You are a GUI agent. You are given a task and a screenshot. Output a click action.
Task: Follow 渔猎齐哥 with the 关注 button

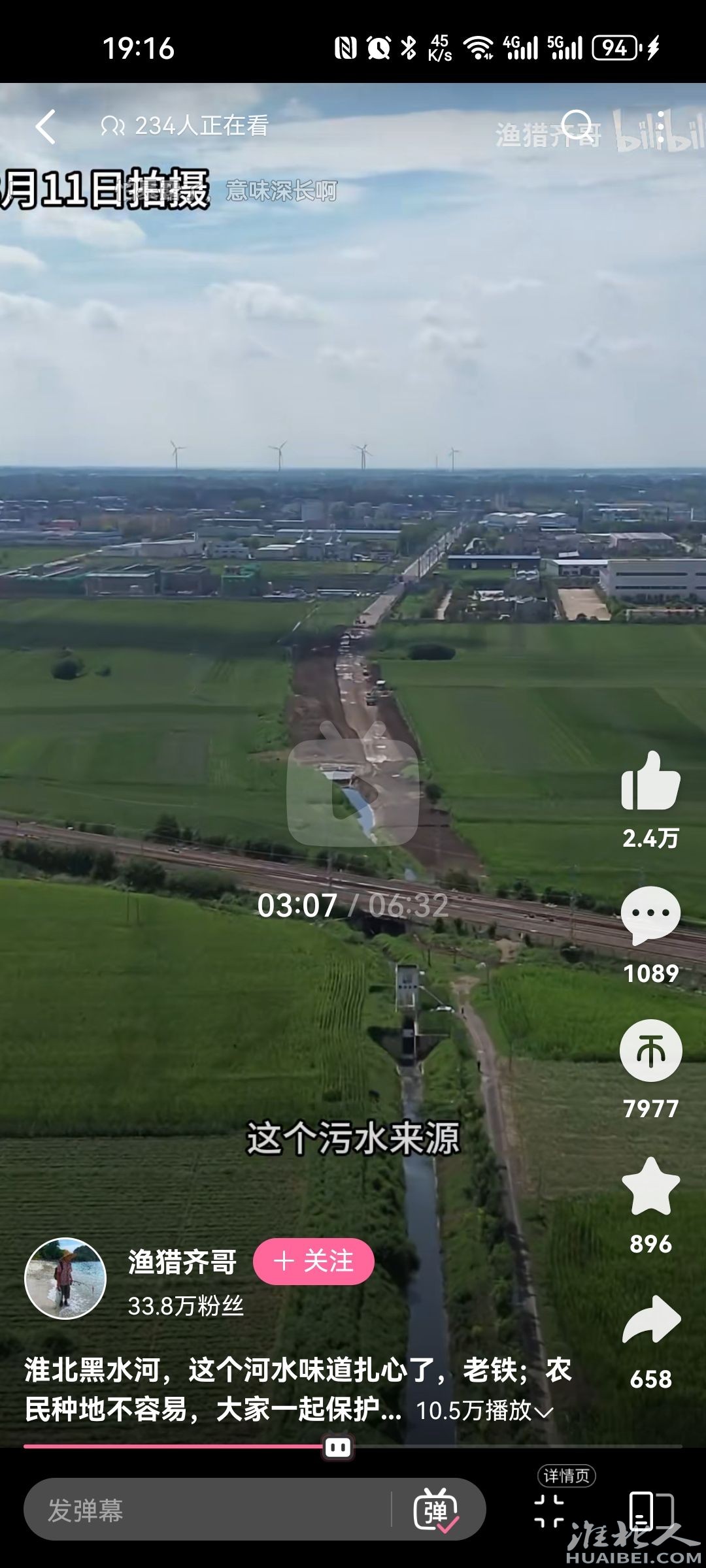click(x=314, y=1262)
